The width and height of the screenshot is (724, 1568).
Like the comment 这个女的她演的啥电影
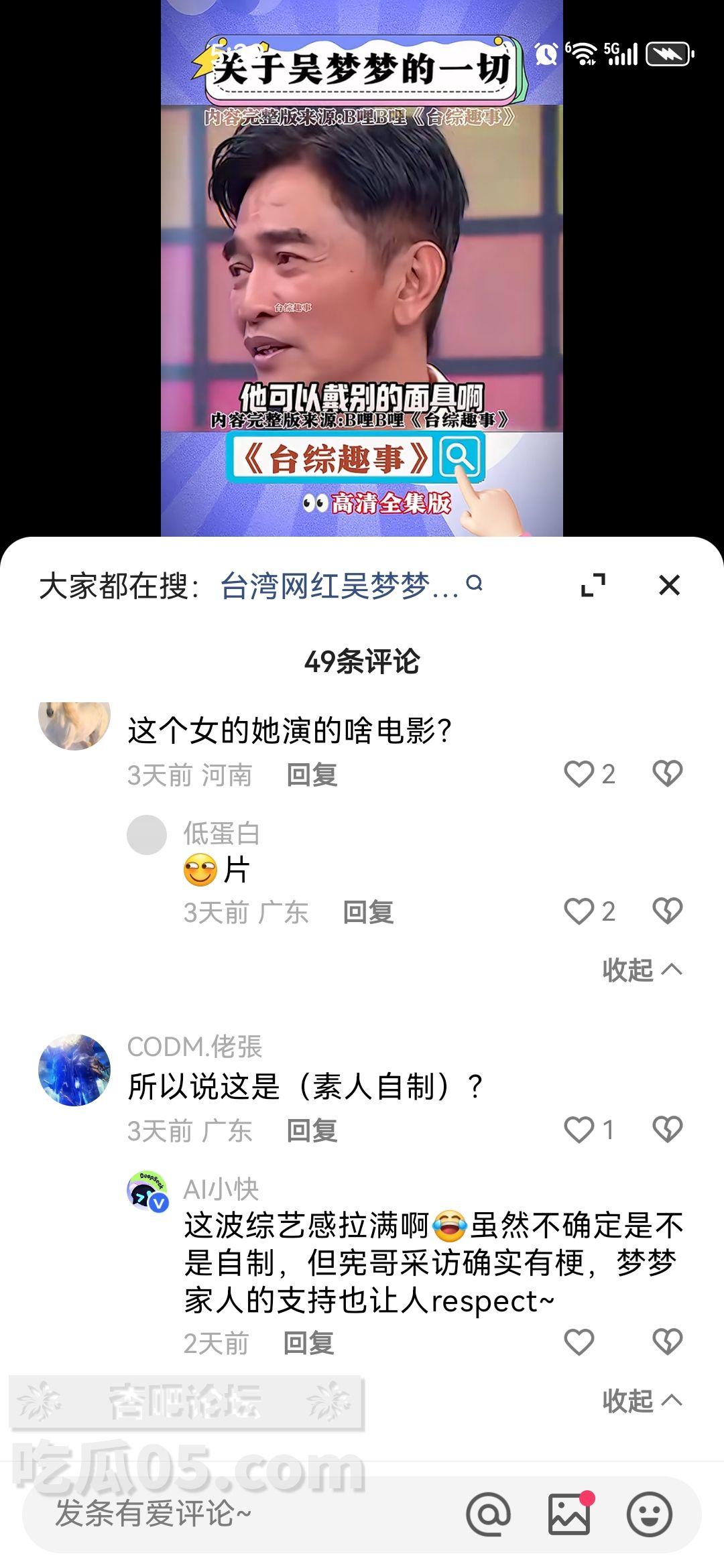coord(589,774)
